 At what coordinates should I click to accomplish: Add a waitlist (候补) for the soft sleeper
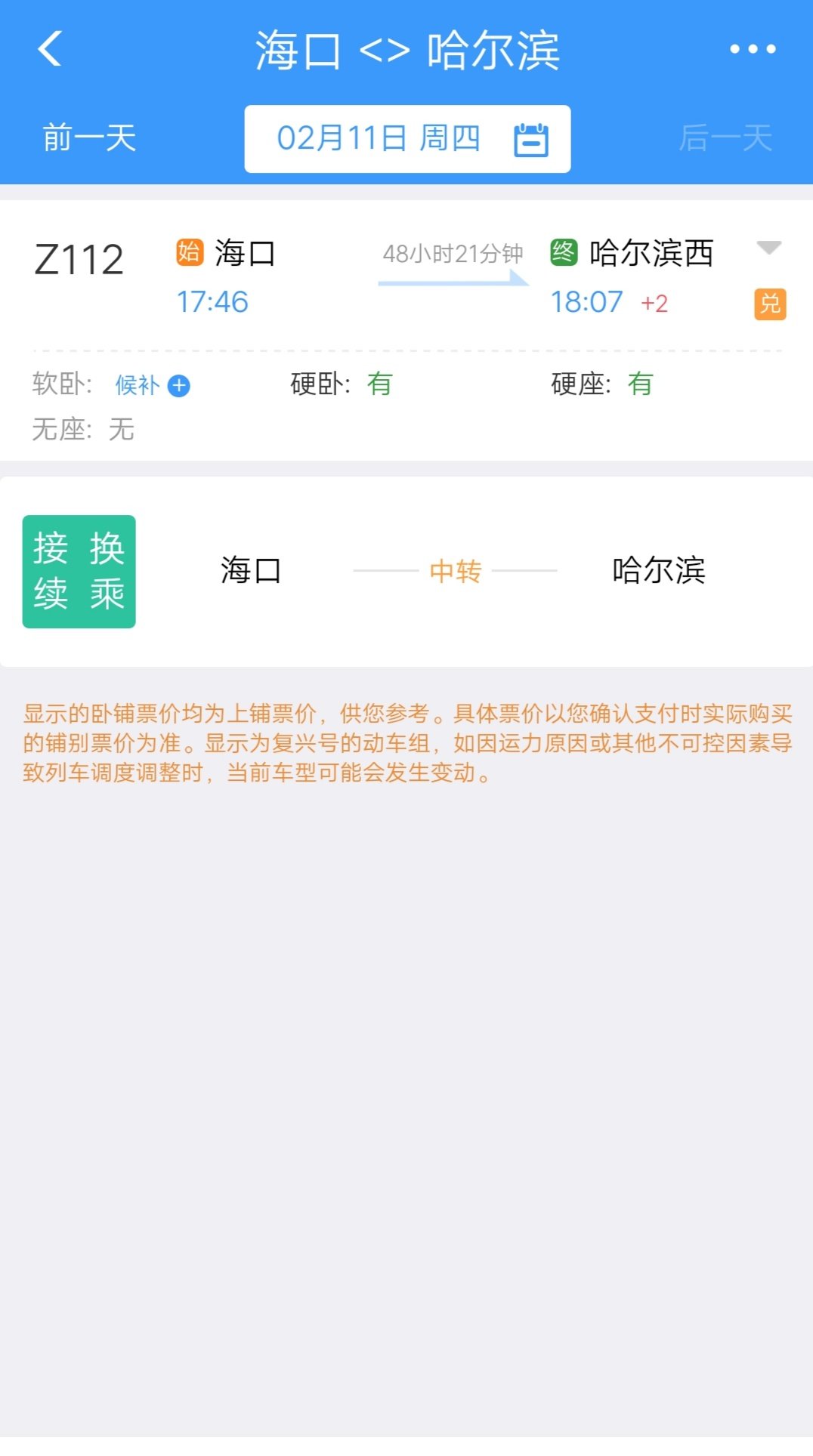coord(178,386)
